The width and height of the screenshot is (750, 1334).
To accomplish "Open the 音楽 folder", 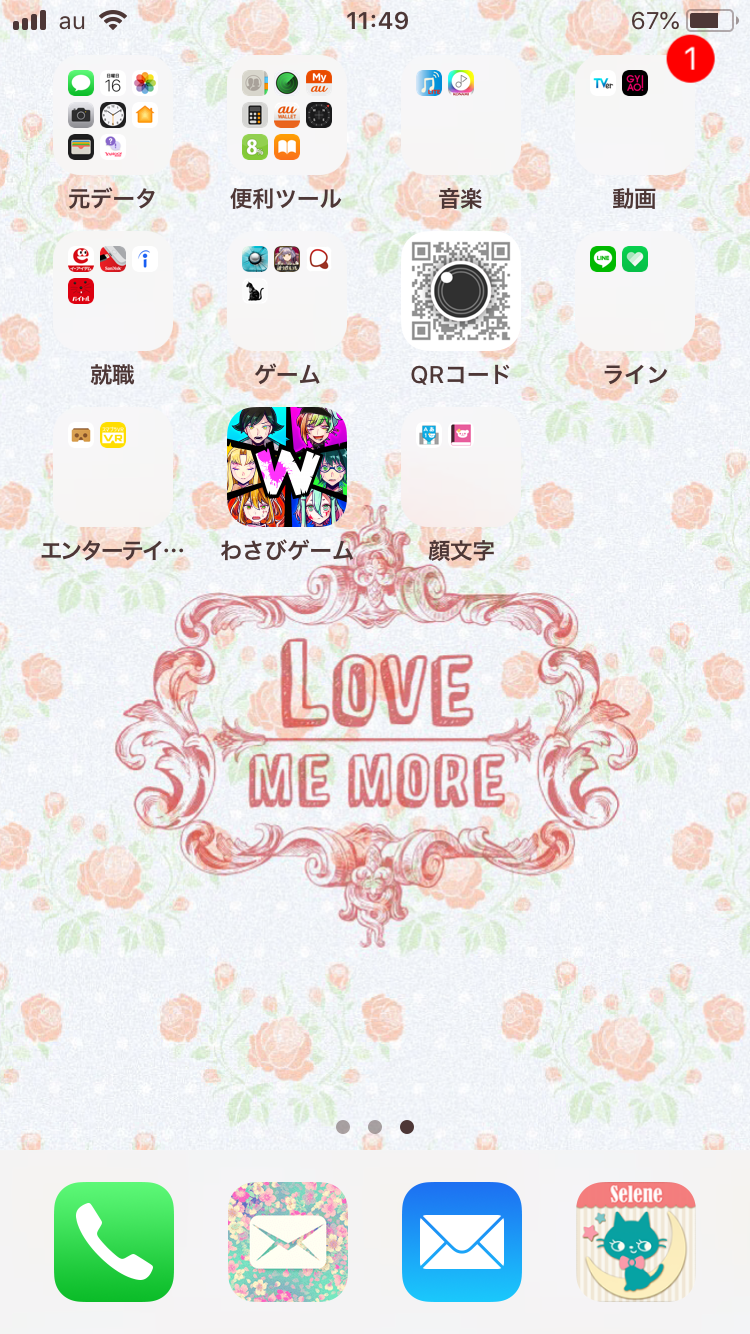I will 461,116.
